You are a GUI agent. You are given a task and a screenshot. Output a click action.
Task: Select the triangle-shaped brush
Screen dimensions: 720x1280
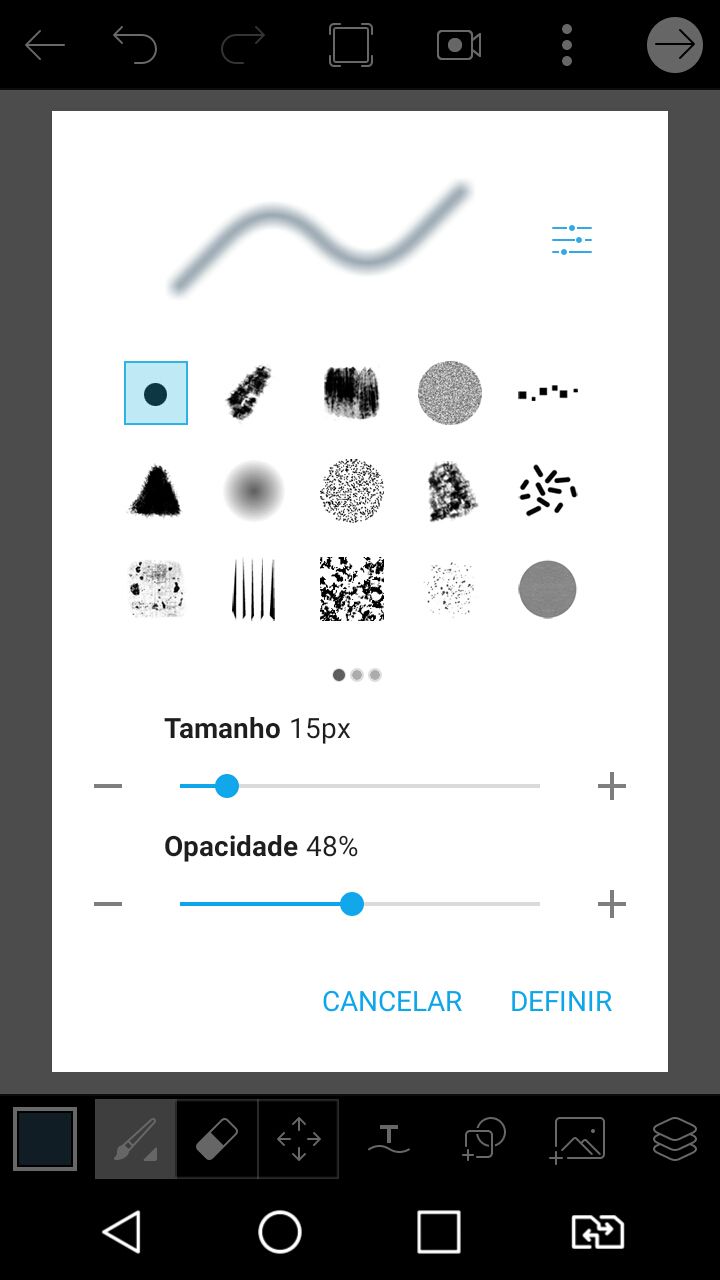click(x=155, y=491)
